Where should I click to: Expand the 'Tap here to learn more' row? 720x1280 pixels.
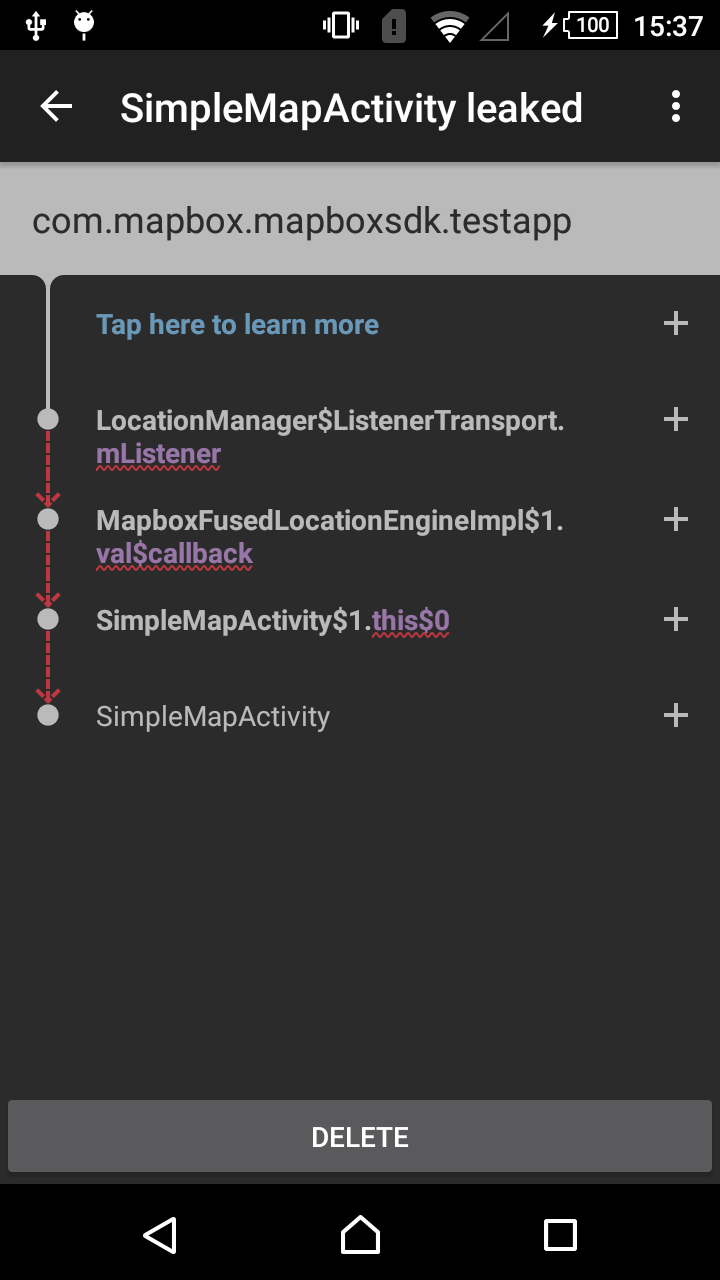click(x=676, y=323)
